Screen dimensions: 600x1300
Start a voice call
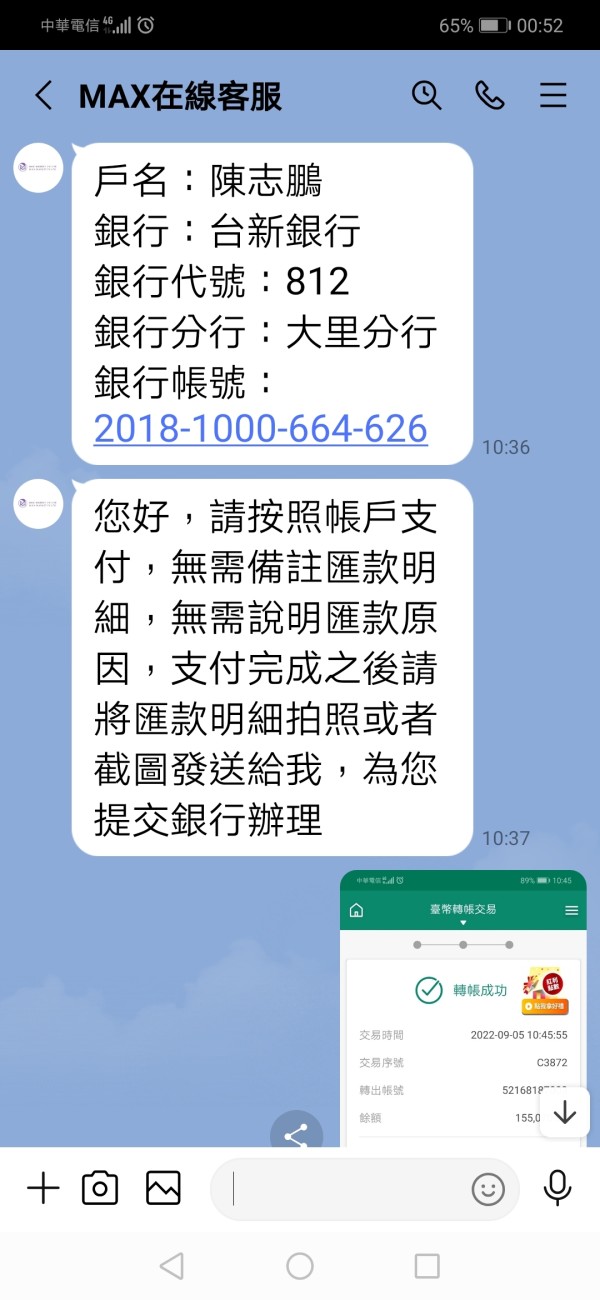pyautogui.click(x=490, y=96)
